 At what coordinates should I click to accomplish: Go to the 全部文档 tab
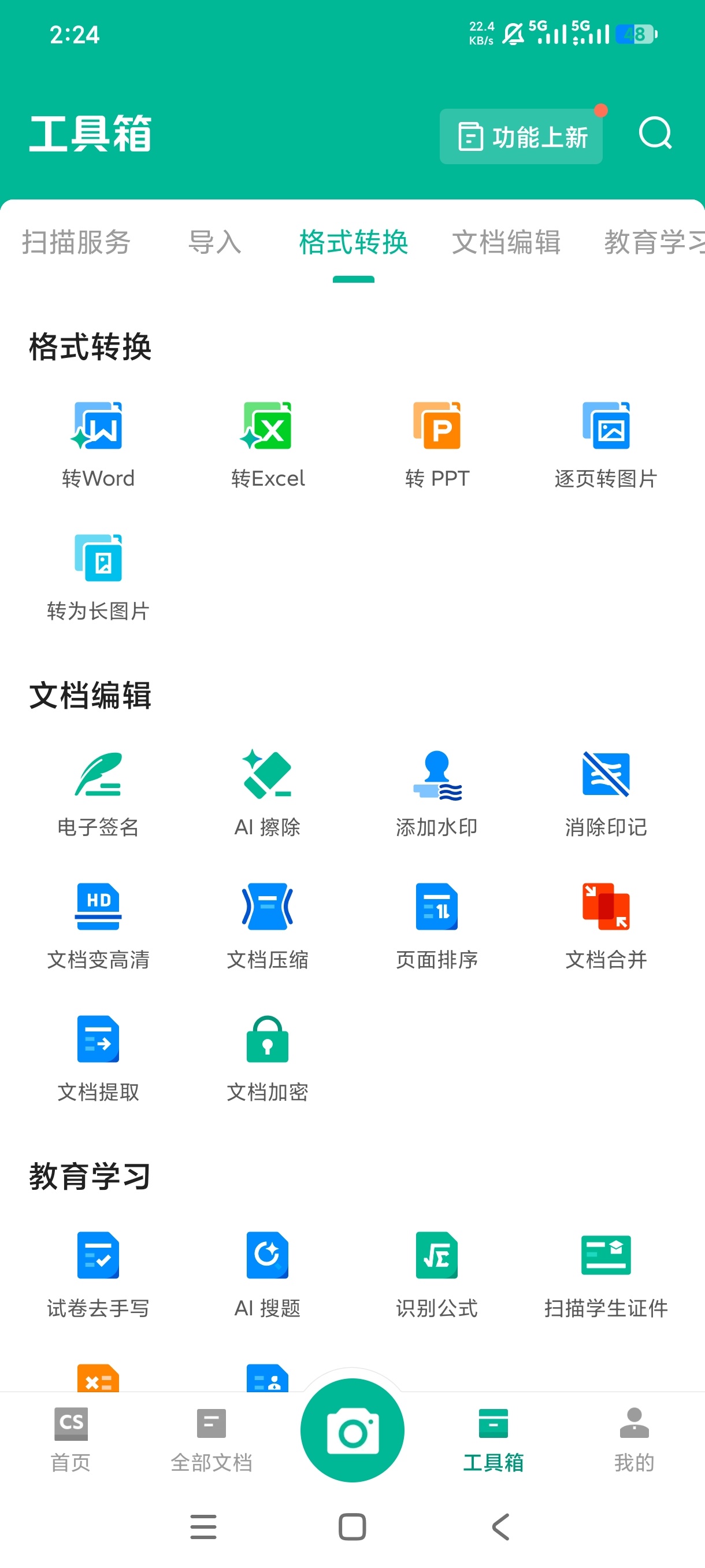[211, 1440]
